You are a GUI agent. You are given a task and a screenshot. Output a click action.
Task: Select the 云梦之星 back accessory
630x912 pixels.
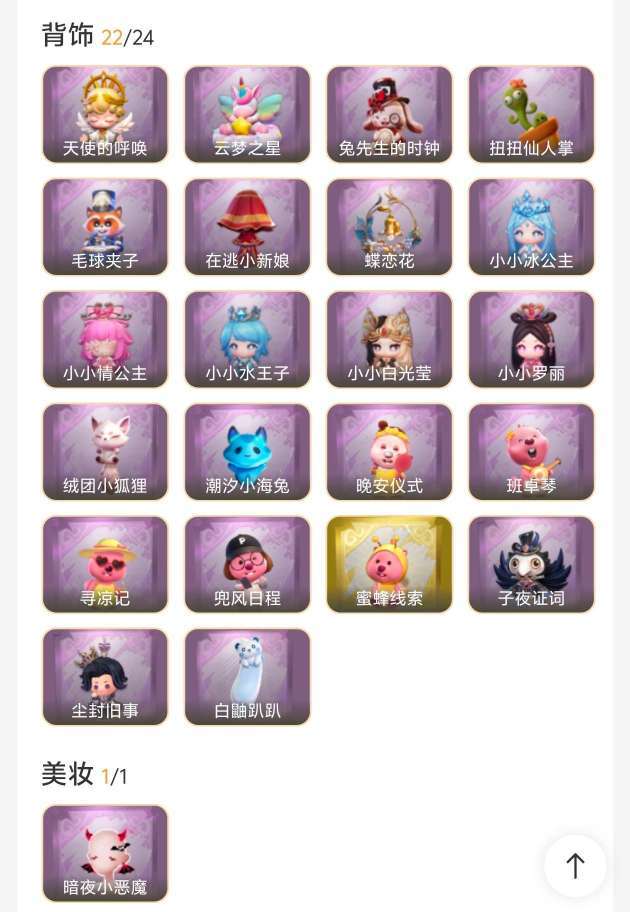point(247,114)
